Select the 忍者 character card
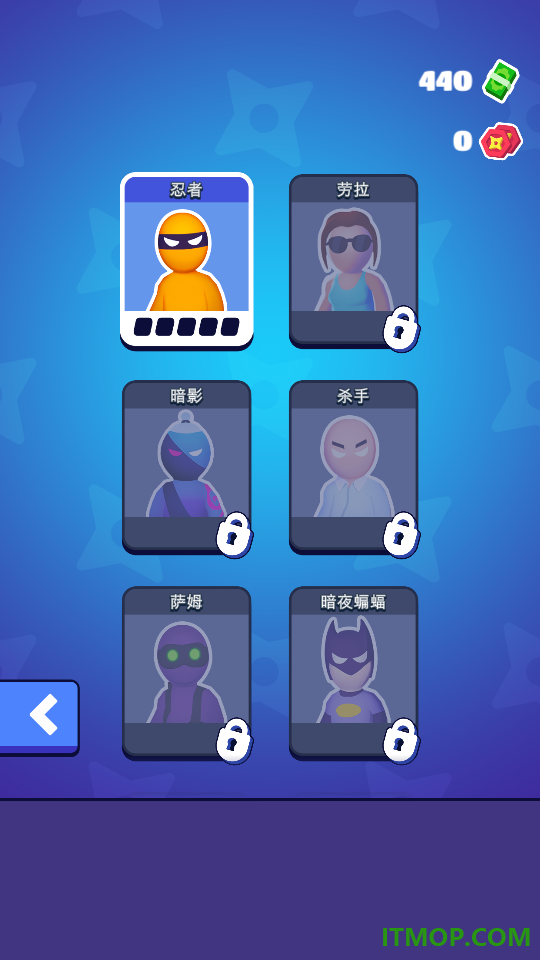This screenshot has width=540, height=960. coord(187,261)
